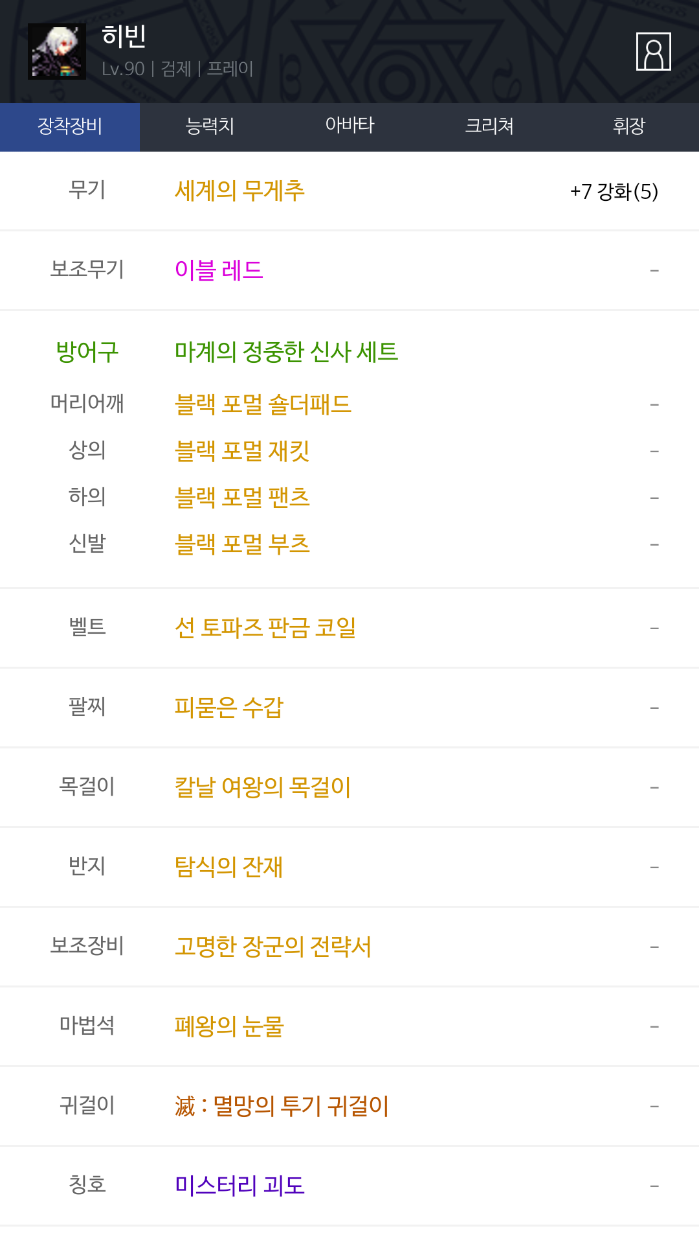The width and height of the screenshot is (699, 1244).
Task: Open the character profile icon
Action: [653, 52]
